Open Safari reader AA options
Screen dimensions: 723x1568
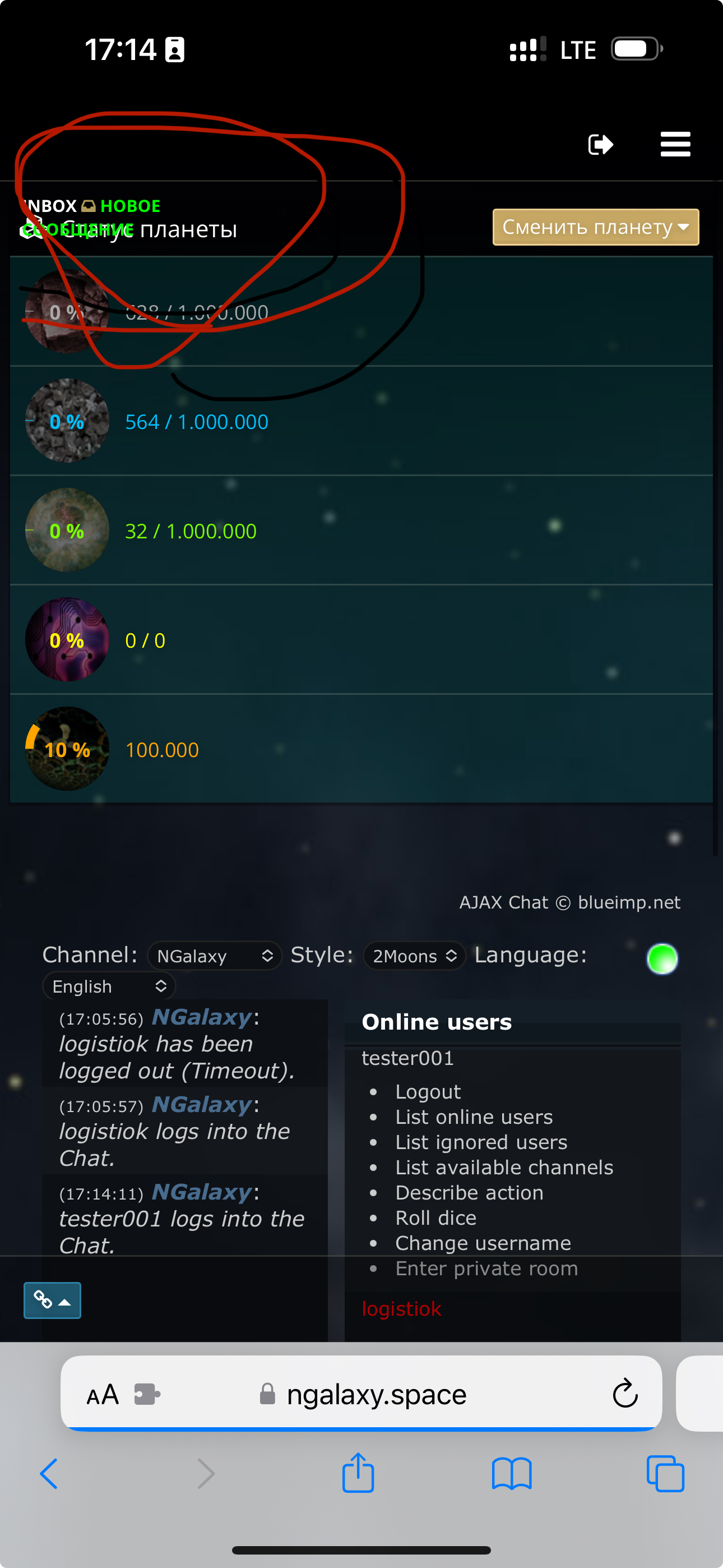pos(102,1394)
